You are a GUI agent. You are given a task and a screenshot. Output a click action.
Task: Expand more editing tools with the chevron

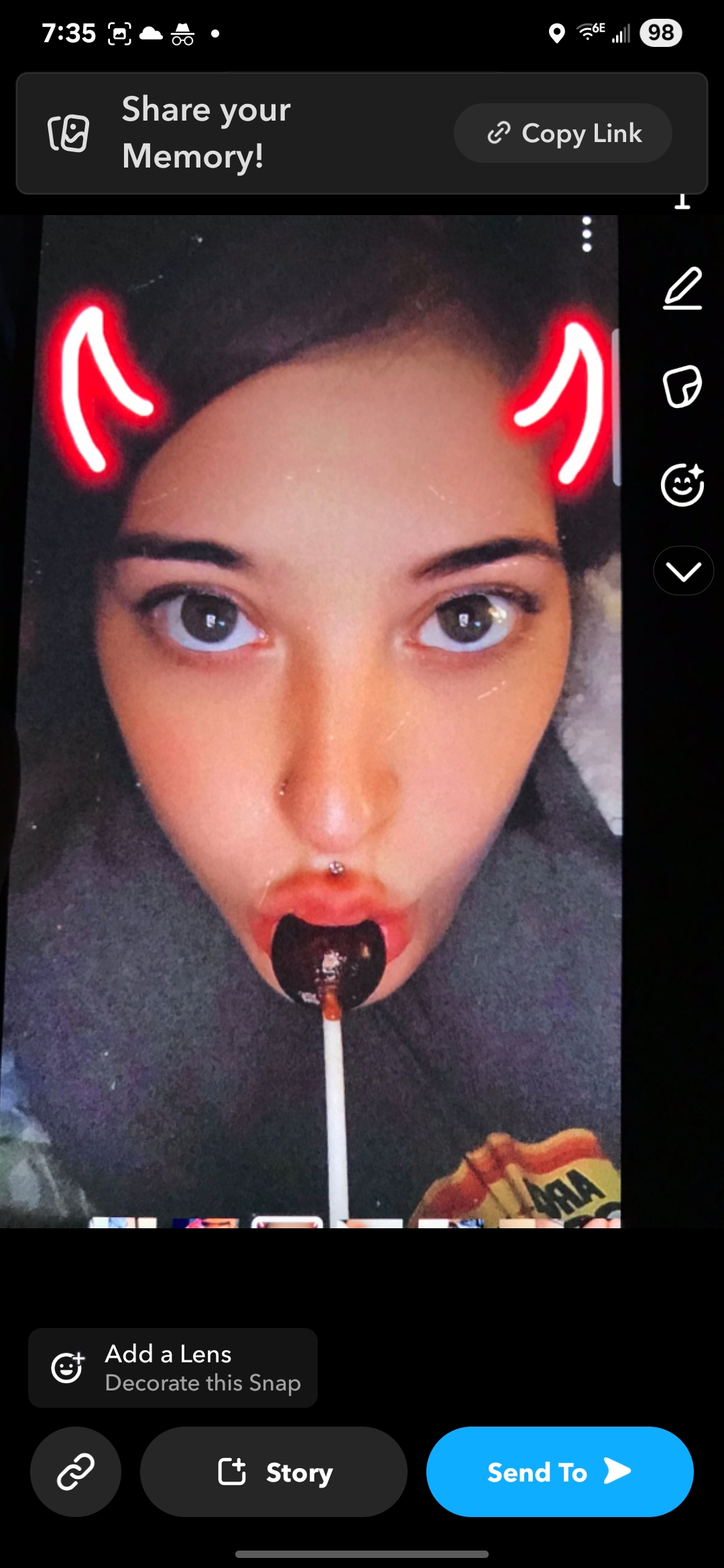(x=683, y=571)
